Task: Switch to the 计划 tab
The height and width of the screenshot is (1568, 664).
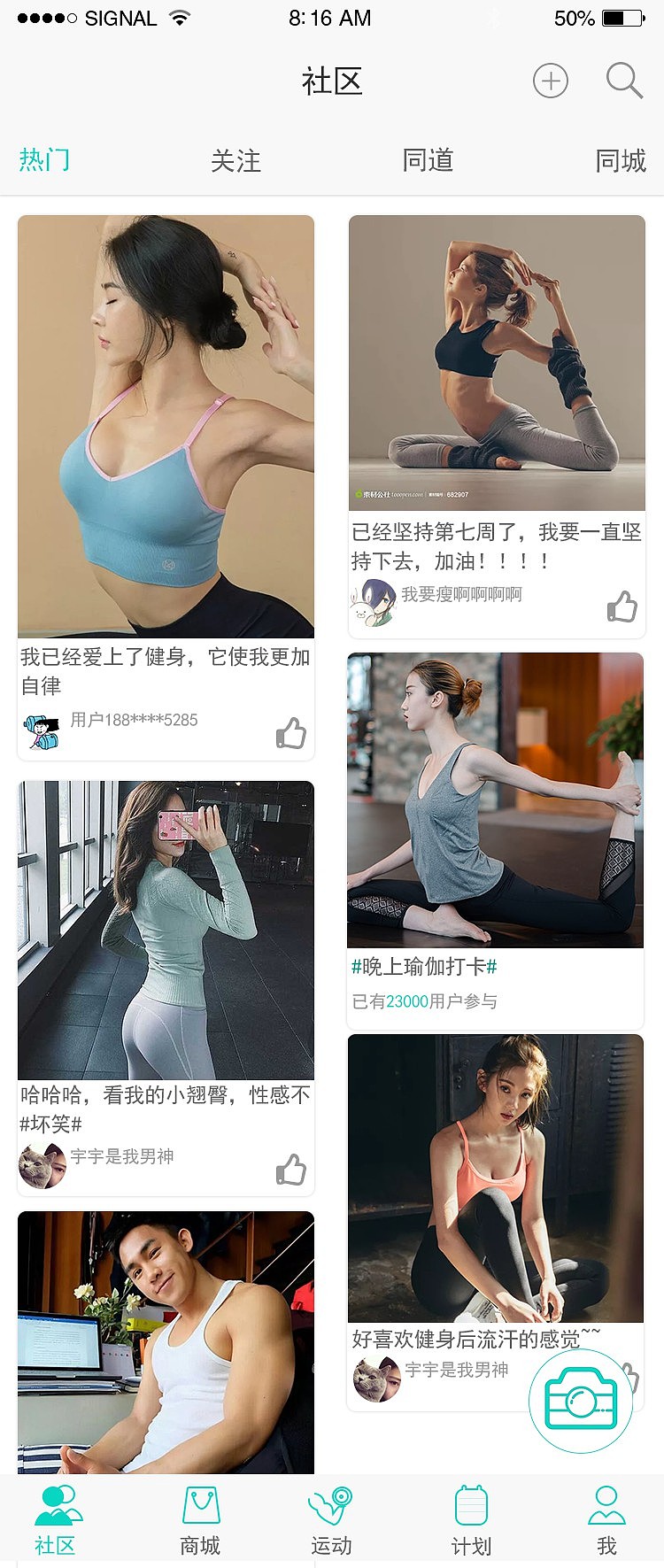Action: 471,1519
